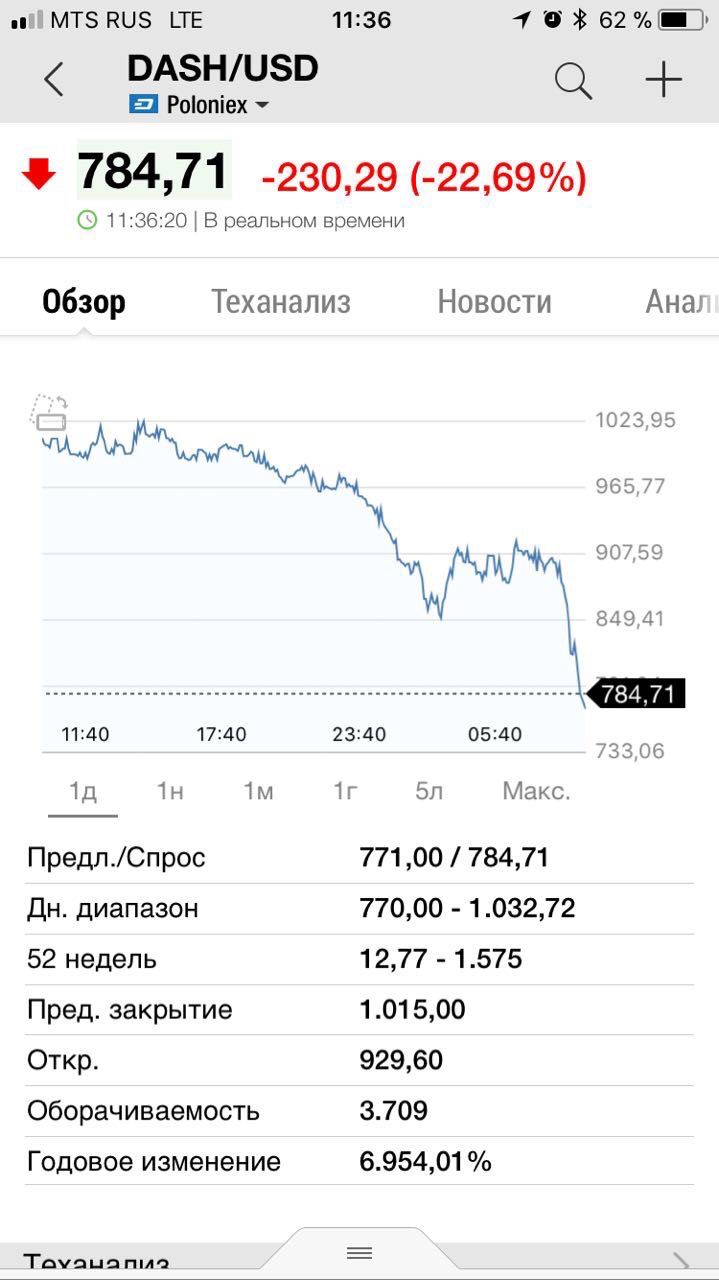Open the Poloniex exchange dropdown
Screen dimensions: 719x1280
(x=200, y=105)
